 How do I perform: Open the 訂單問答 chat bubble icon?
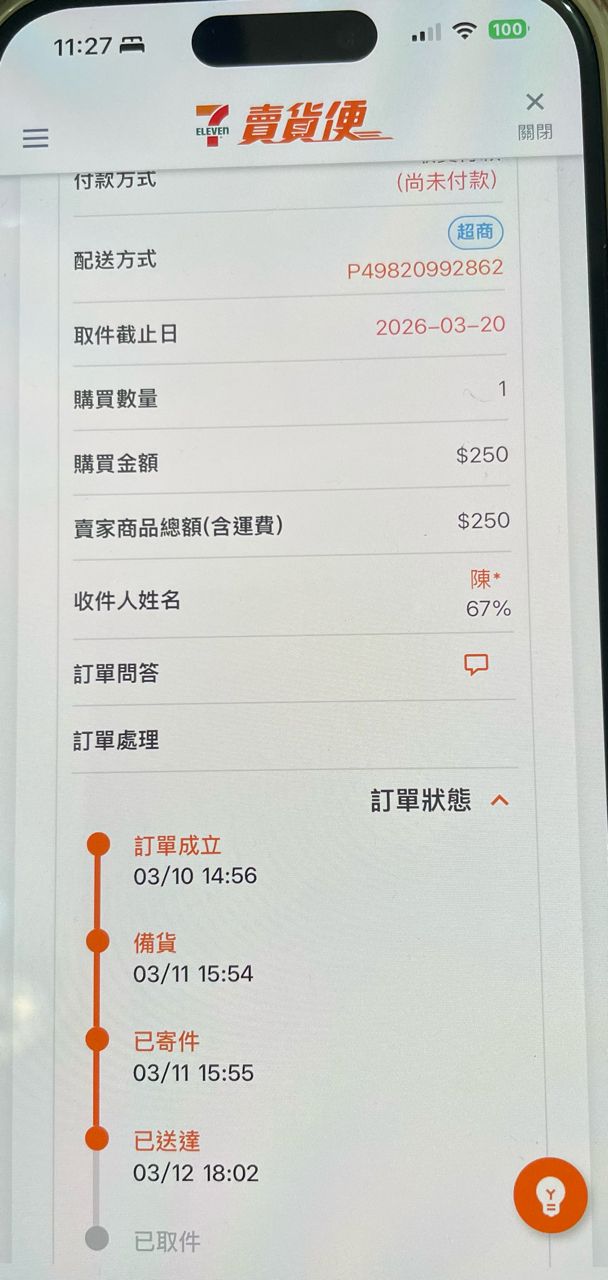477,665
